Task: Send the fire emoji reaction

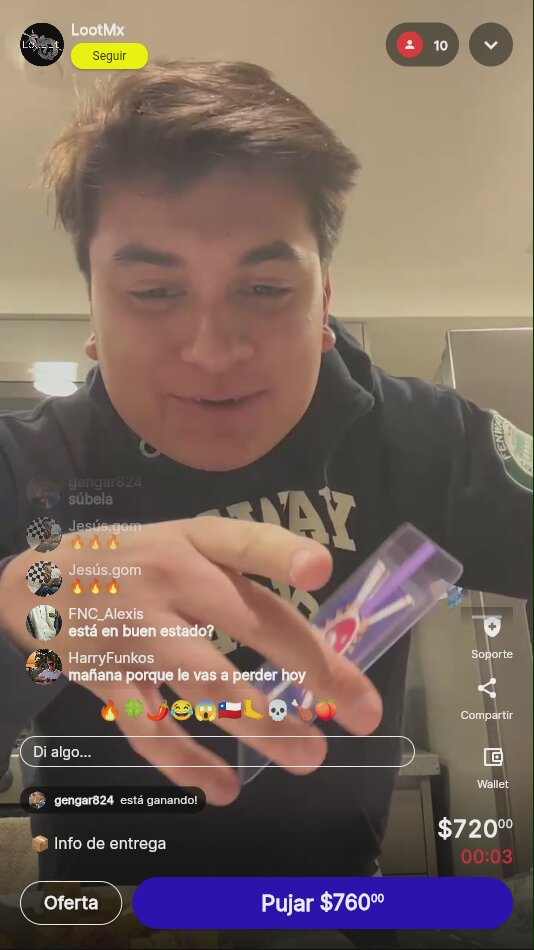Action: (x=110, y=710)
